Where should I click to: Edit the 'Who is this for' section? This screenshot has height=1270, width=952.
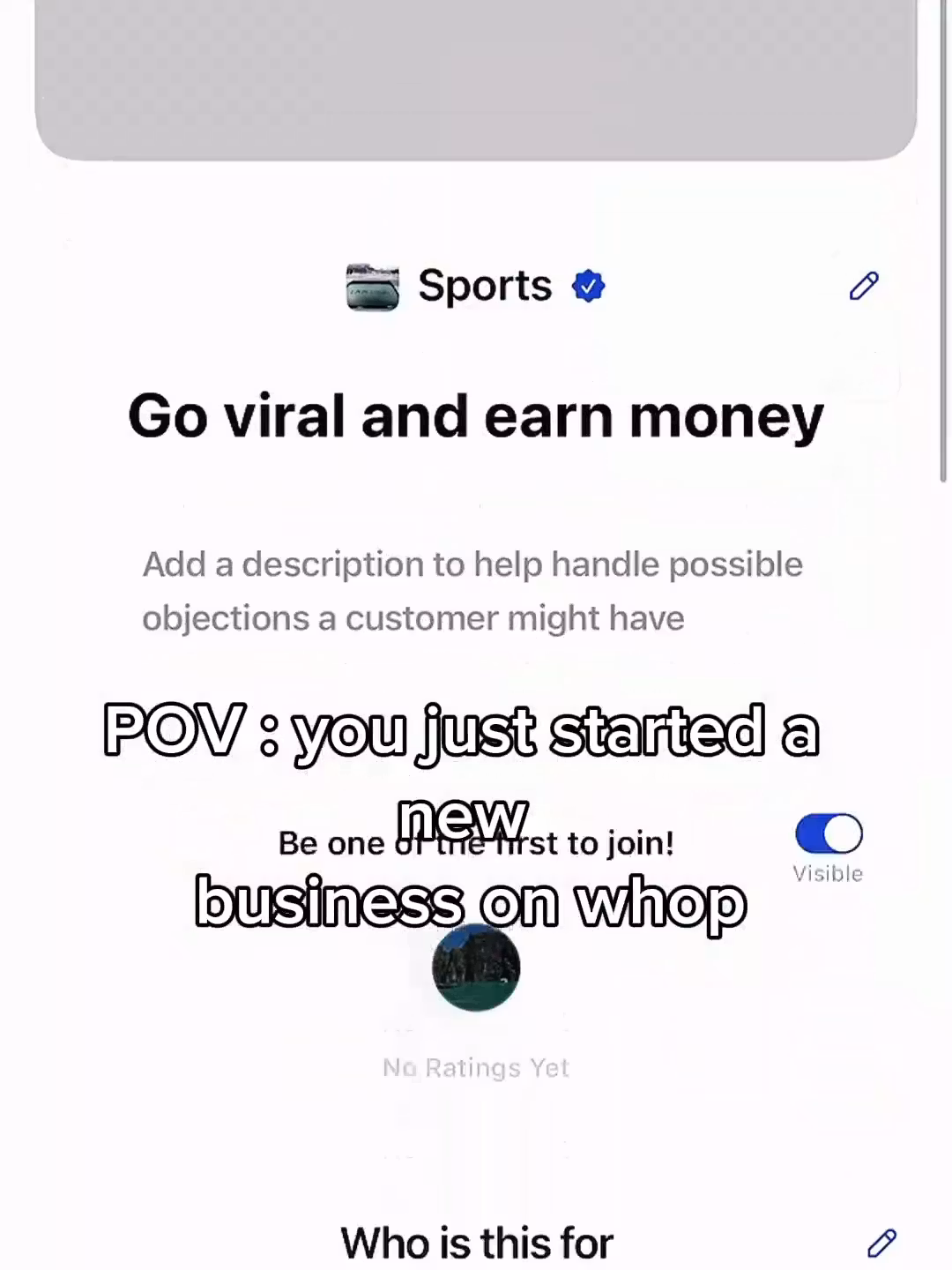[881, 1243]
